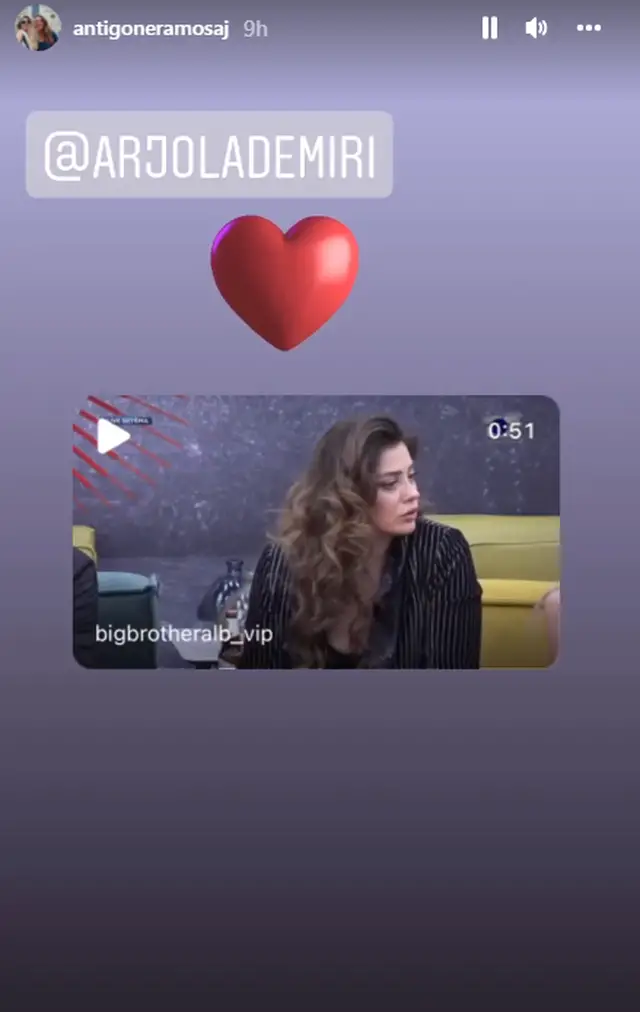Open the @ARJOLADEMIRI mention tag
Image resolution: width=640 pixels, height=1012 pixels.
click(209, 155)
